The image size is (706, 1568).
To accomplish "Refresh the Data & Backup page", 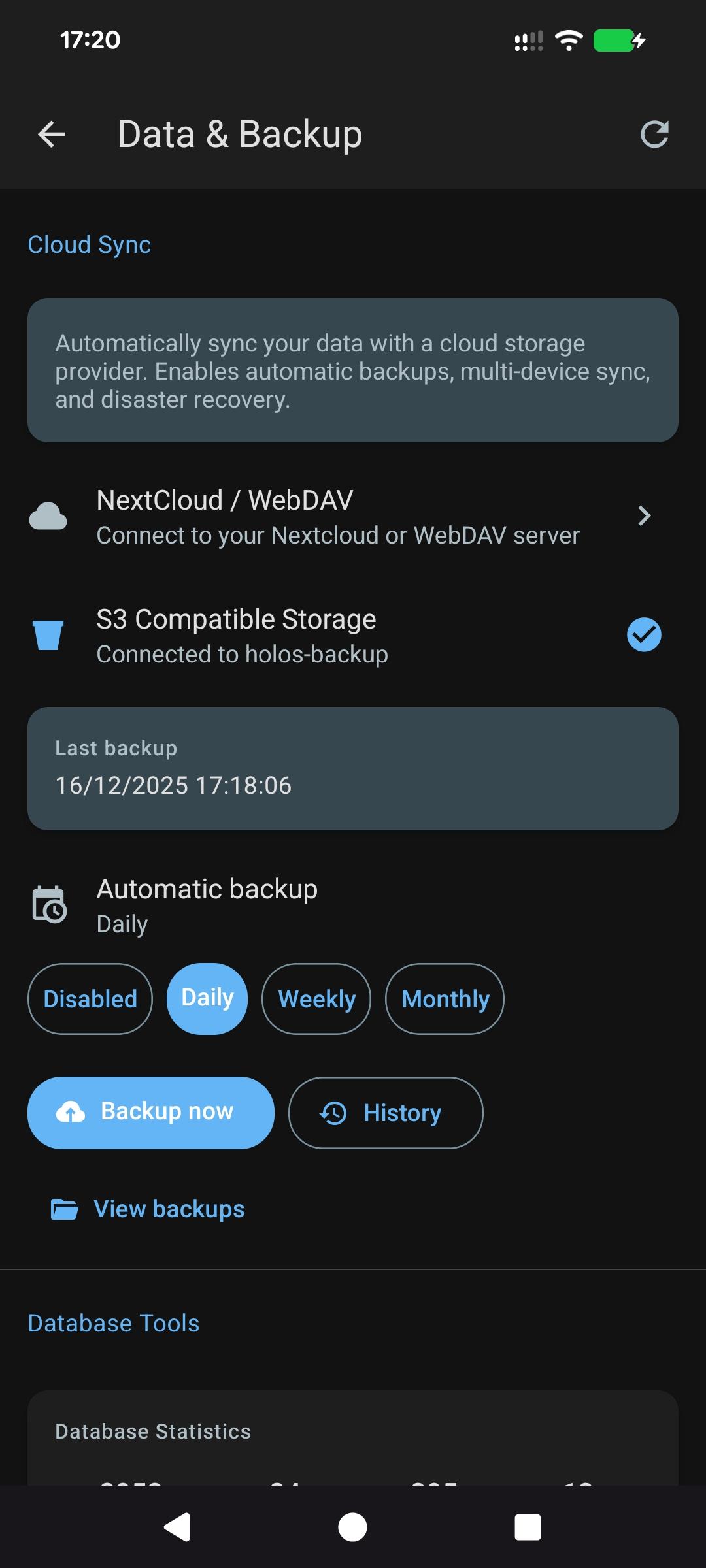I will [x=654, y=135].
